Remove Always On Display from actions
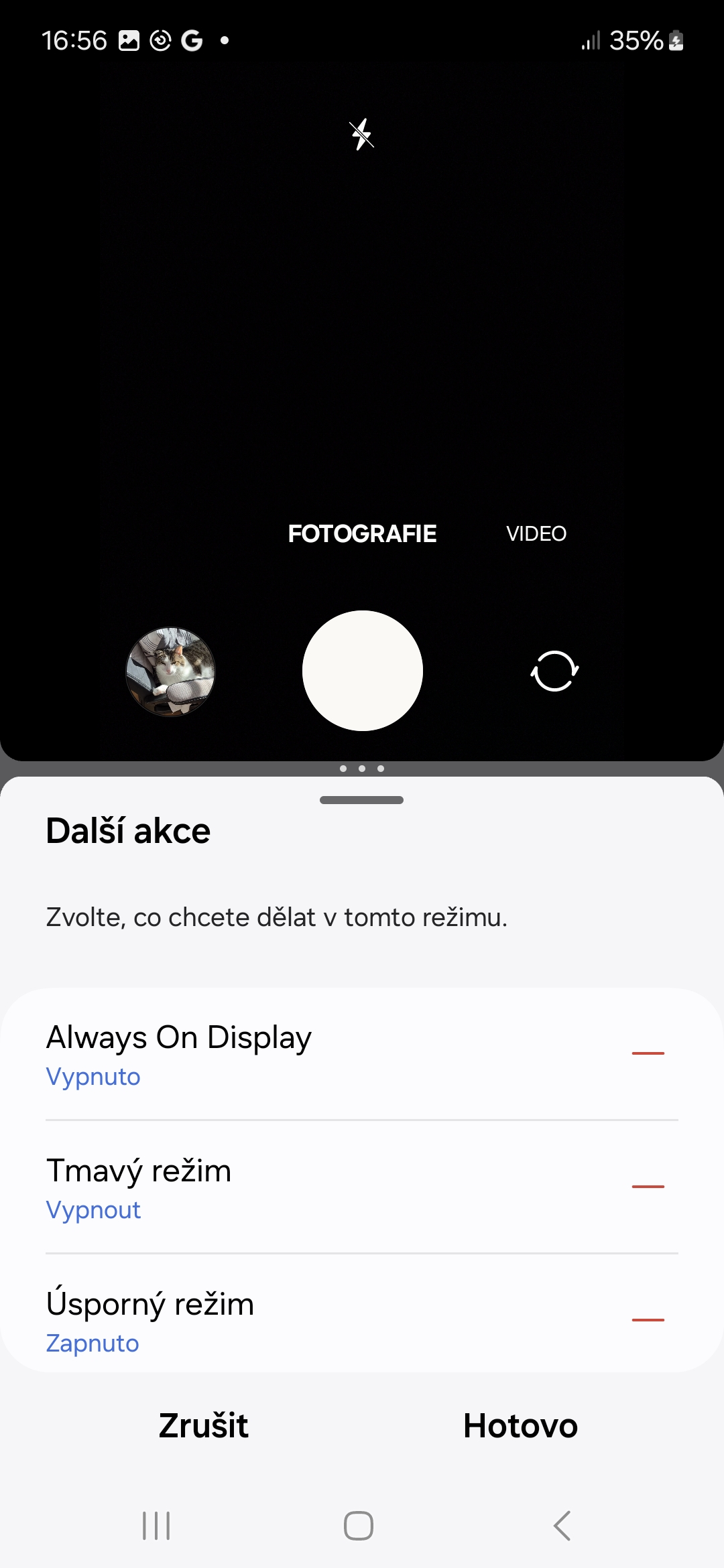 648,1053
